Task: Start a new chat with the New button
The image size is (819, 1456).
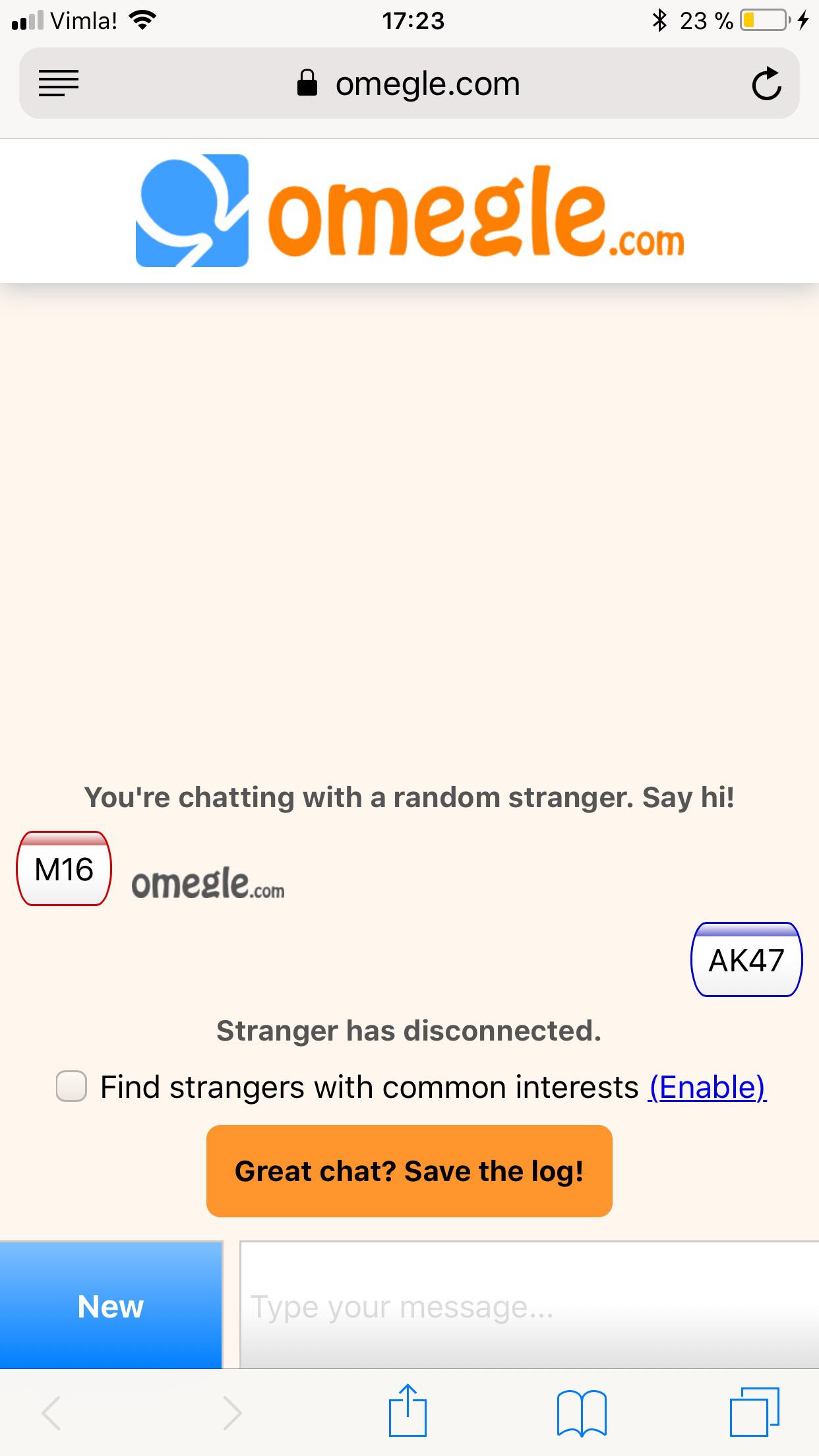Action: 111,1306
